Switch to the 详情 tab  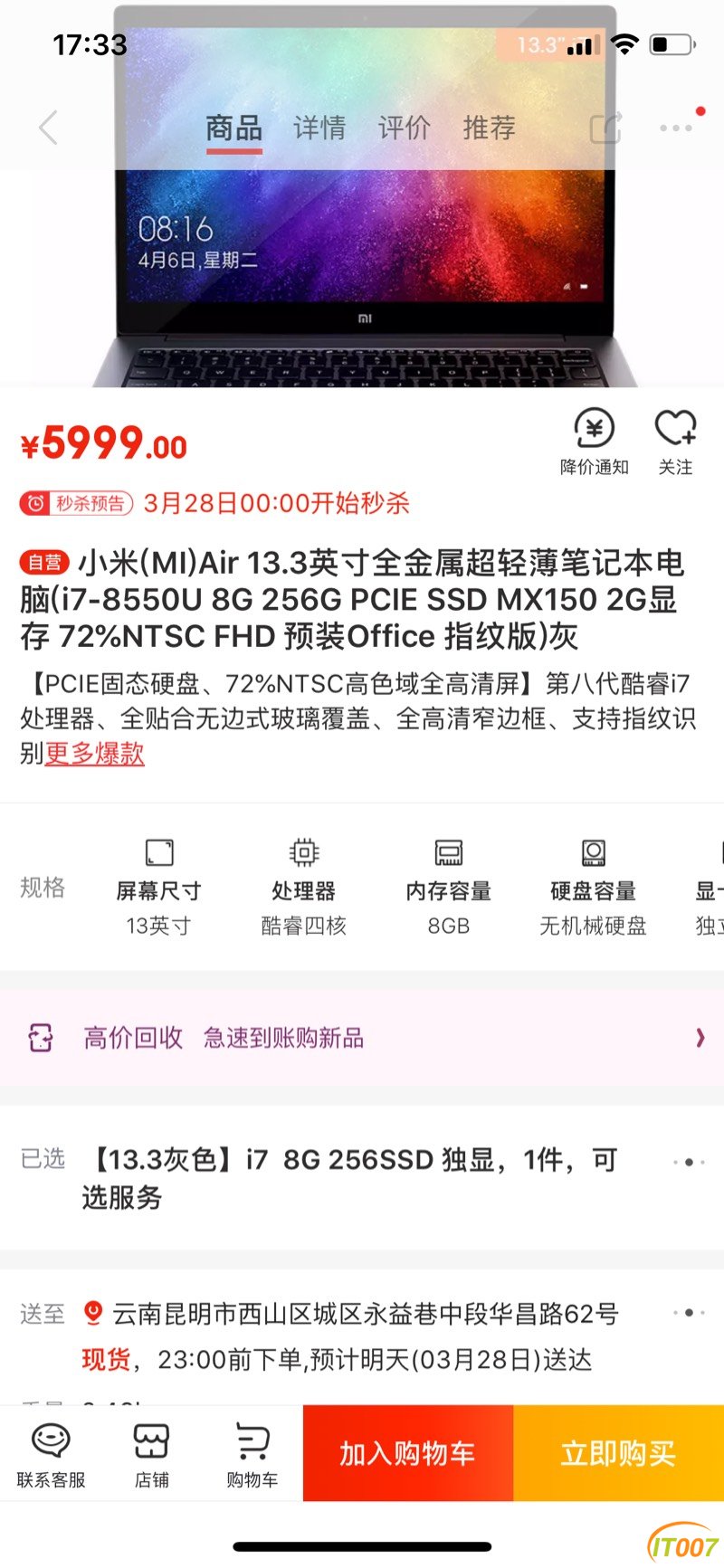pyautogui.click(x=319, y=128)
